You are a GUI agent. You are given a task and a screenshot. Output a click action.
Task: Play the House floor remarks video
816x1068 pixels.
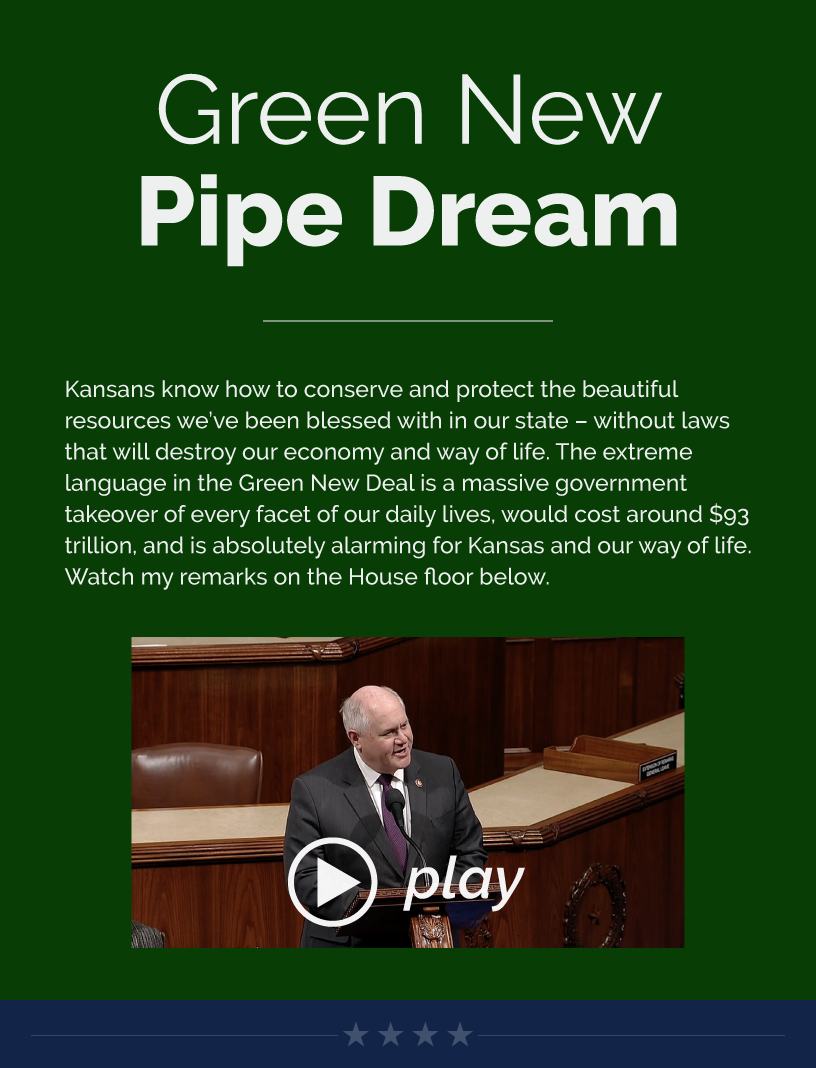pos(332,881)
